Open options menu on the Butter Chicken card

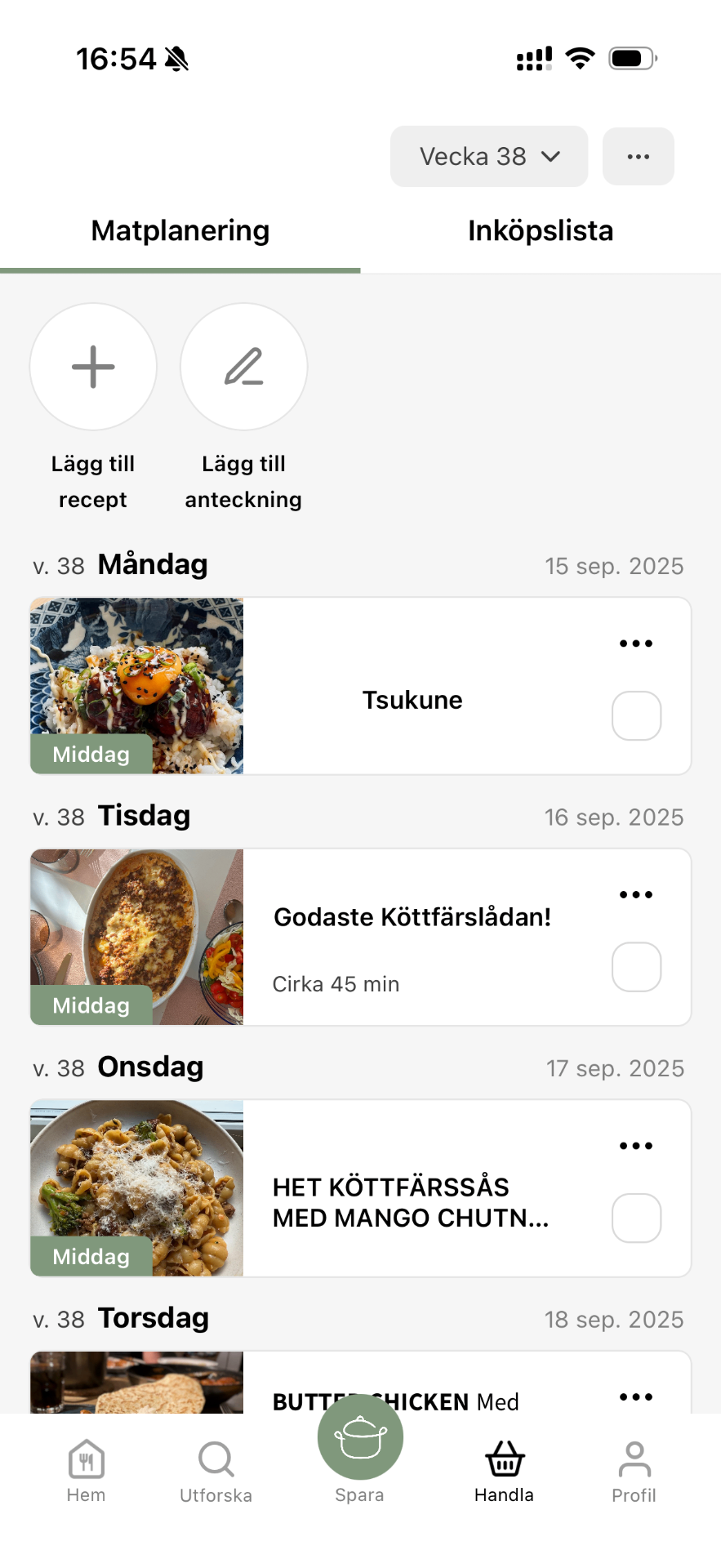(x=635, y=1396)
